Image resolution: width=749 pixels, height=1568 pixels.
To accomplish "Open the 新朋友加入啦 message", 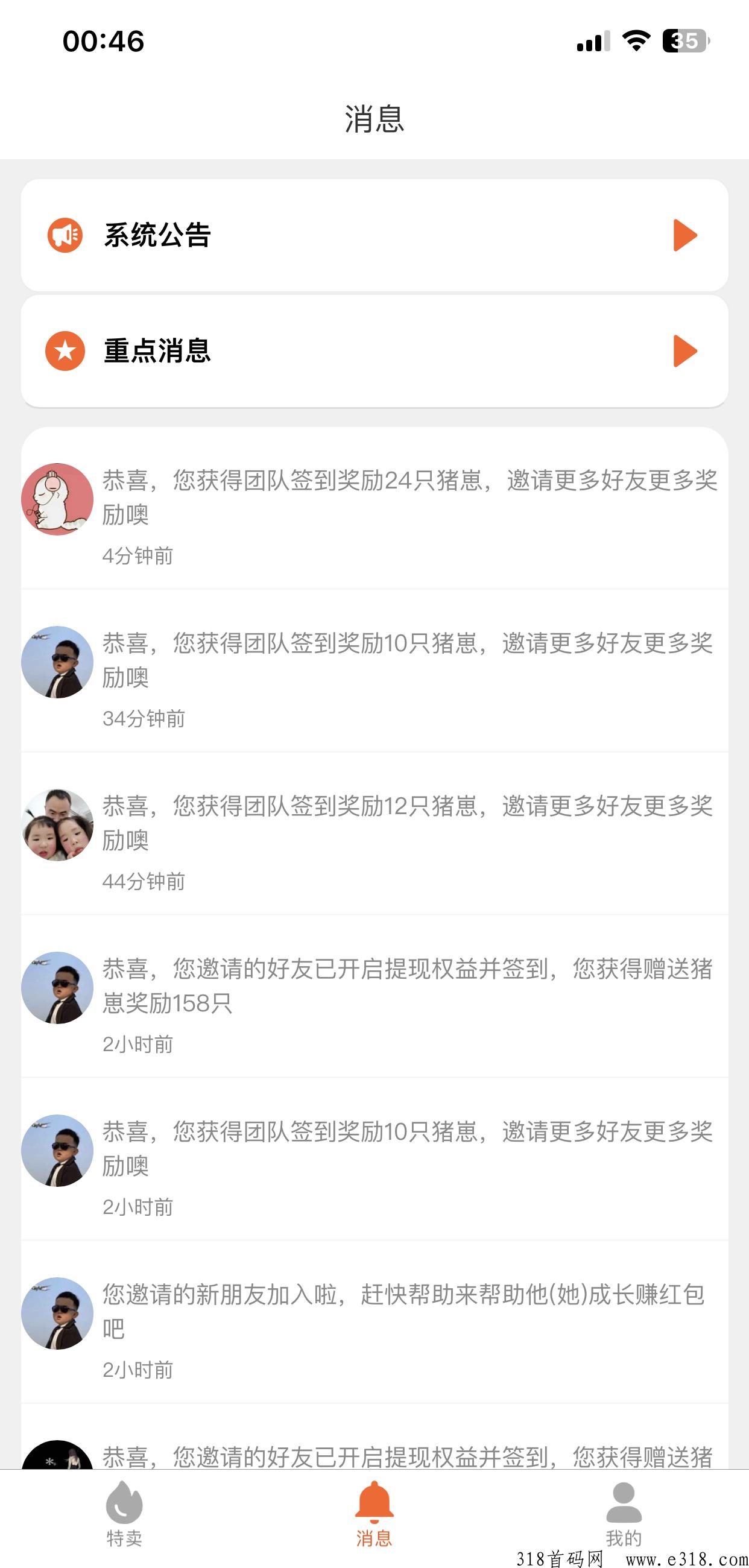I will pos(374,1322).
